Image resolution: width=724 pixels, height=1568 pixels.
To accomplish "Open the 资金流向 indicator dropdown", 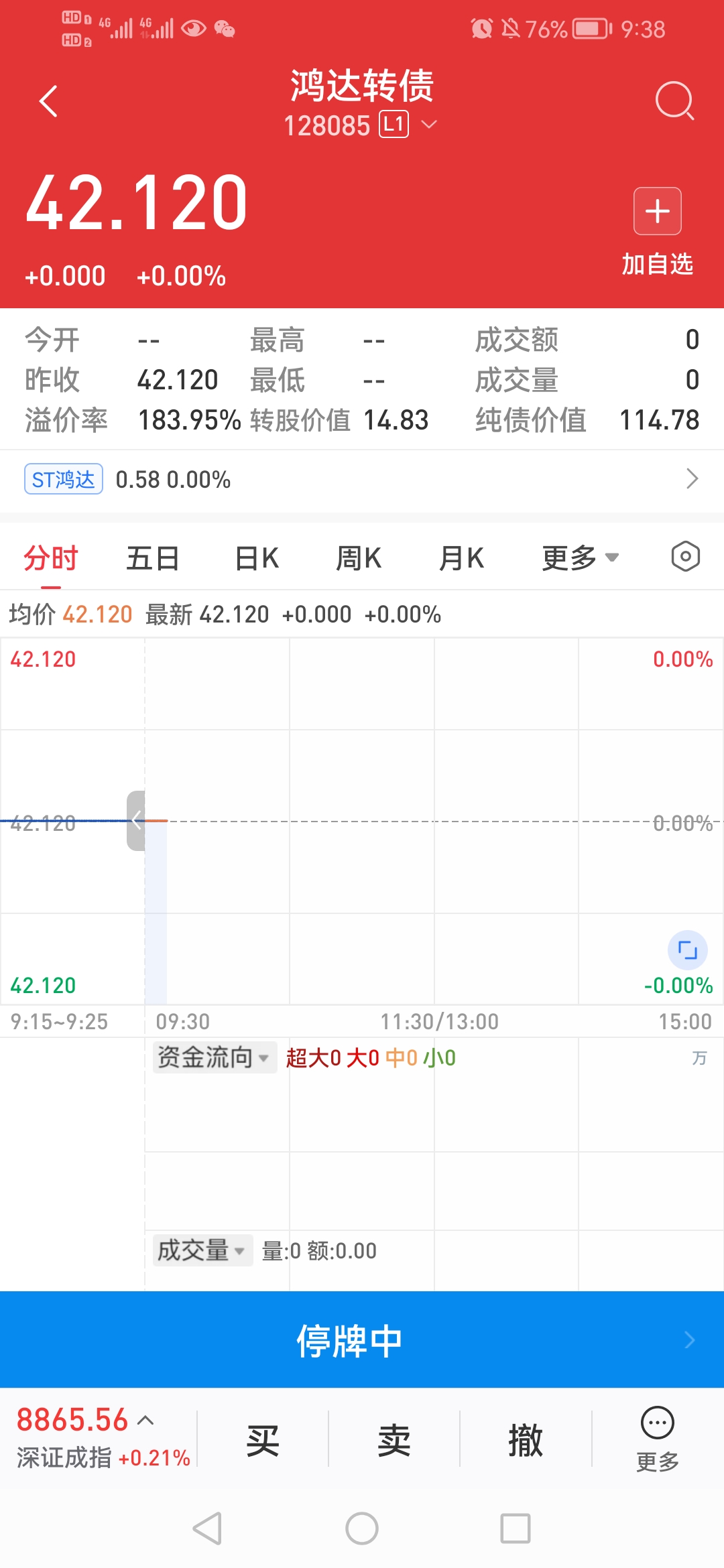I will (x=214, y=1057).
